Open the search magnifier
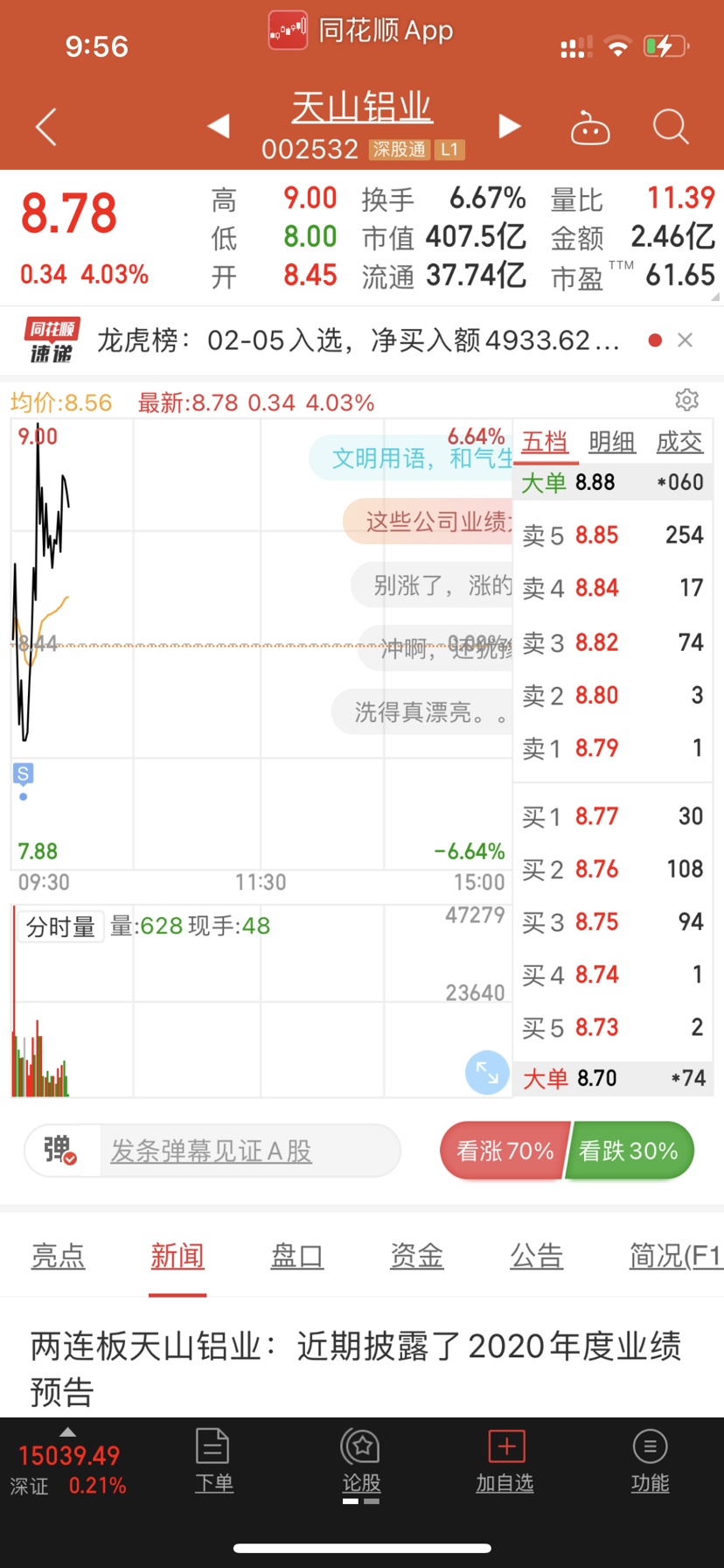Image resolution: width=724 pixels, height=1568 pixels. pyautogui.click(x=671, y=127)
